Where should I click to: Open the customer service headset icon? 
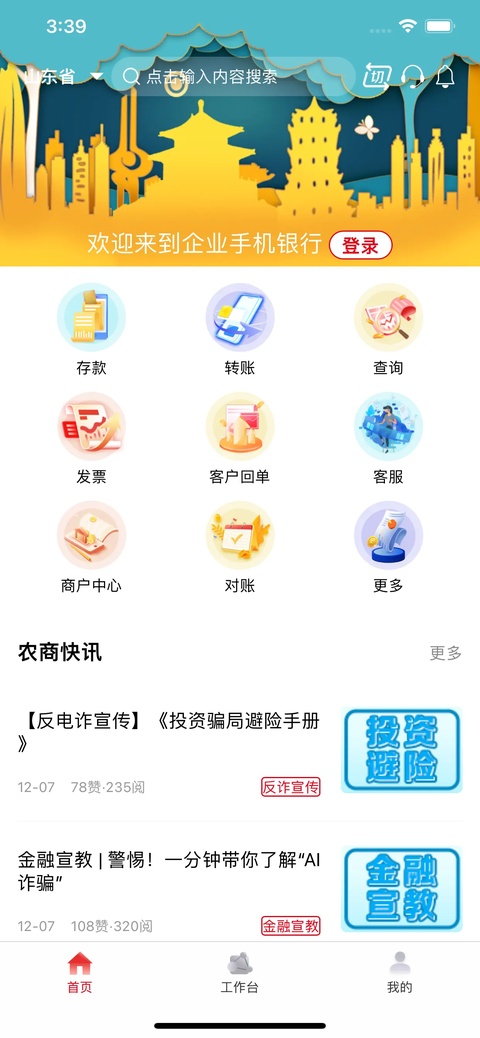(x=413, y=77)
